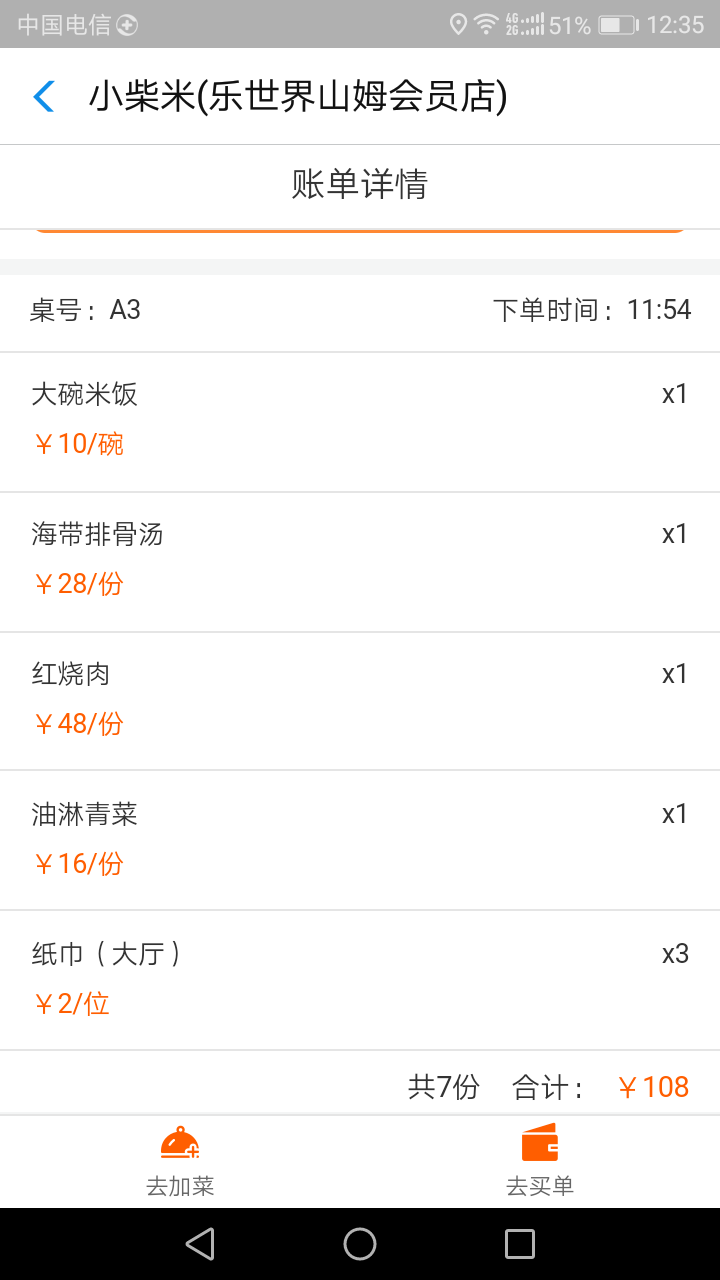Tap the system home button

(x=360, y=1244)
